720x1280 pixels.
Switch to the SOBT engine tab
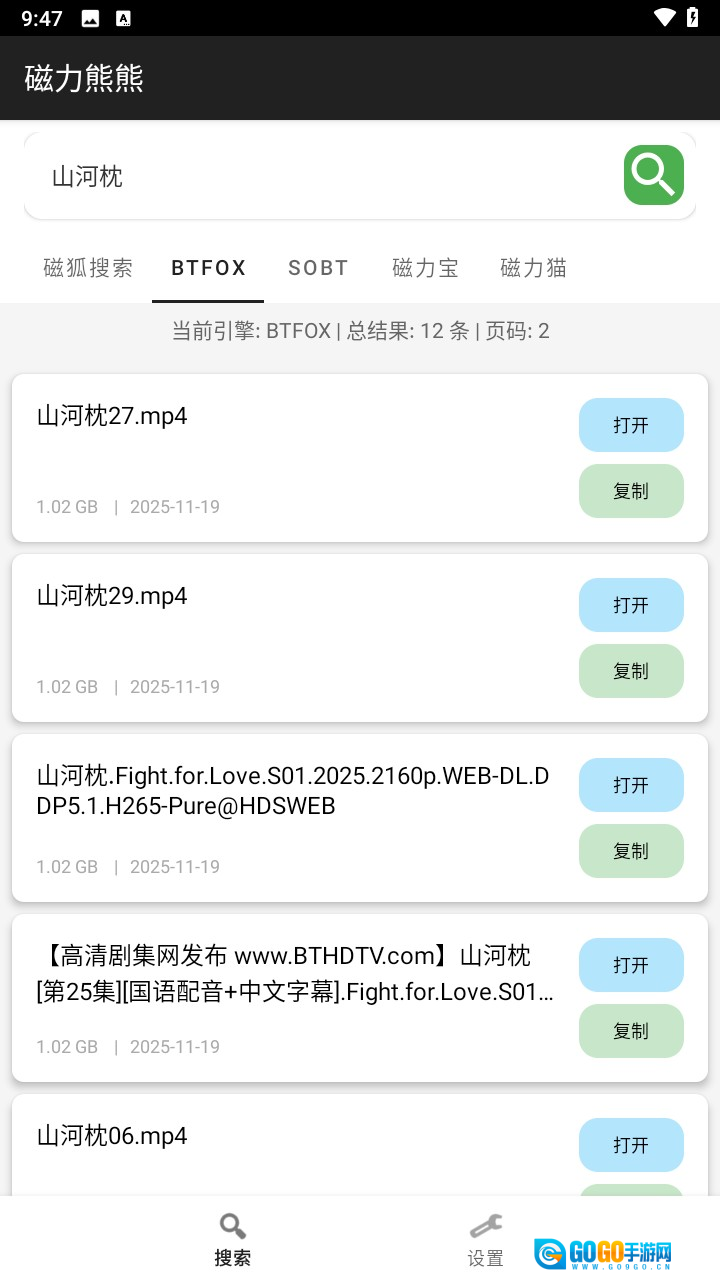tap(318, 268)
